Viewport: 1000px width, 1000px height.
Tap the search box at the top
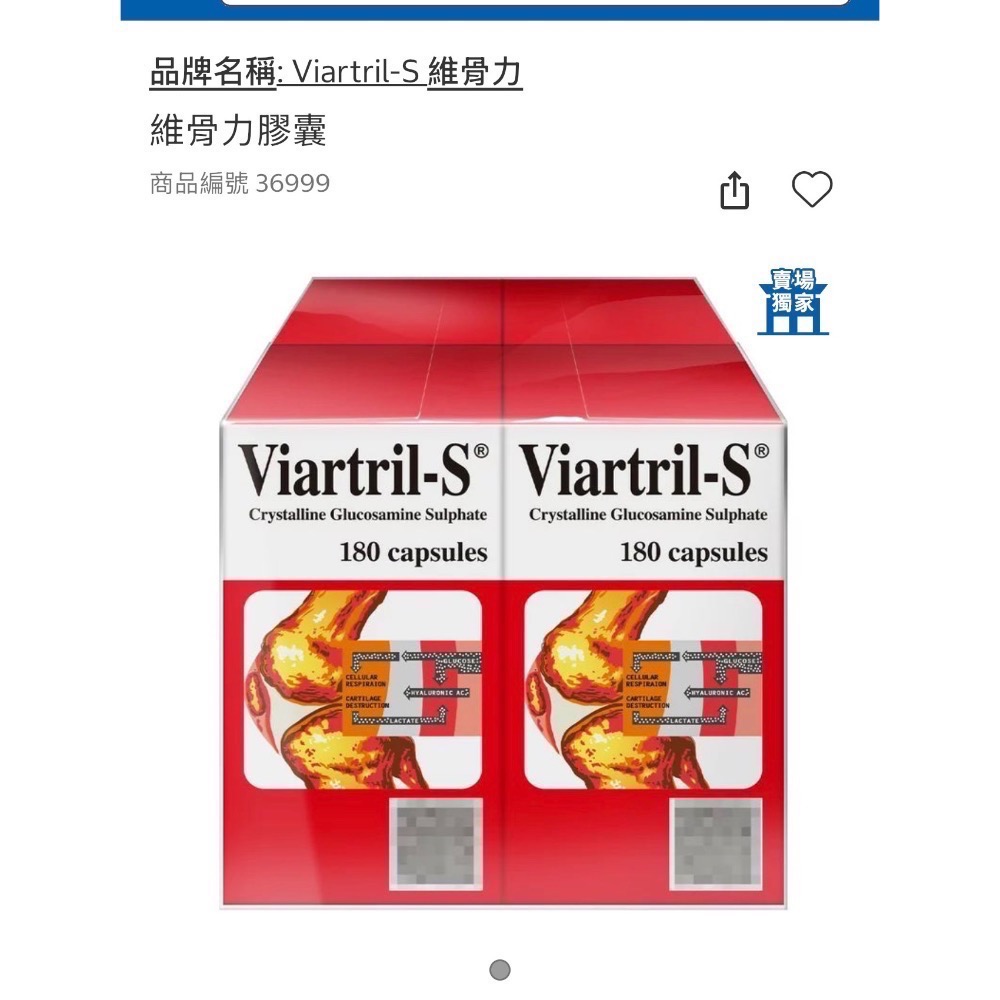[536, 3]
